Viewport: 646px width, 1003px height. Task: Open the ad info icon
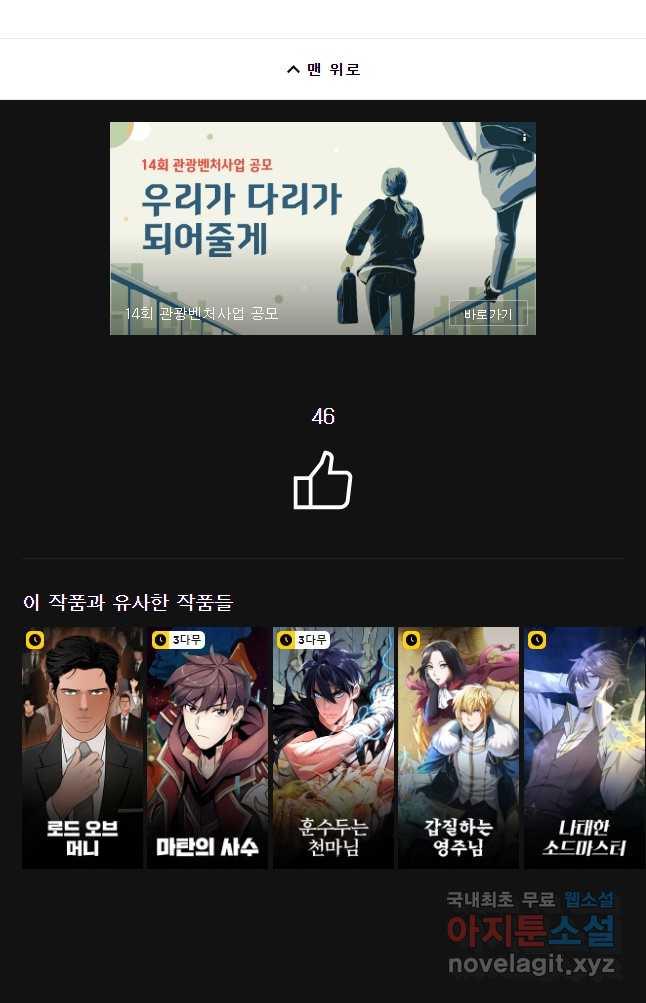point(524,136)
